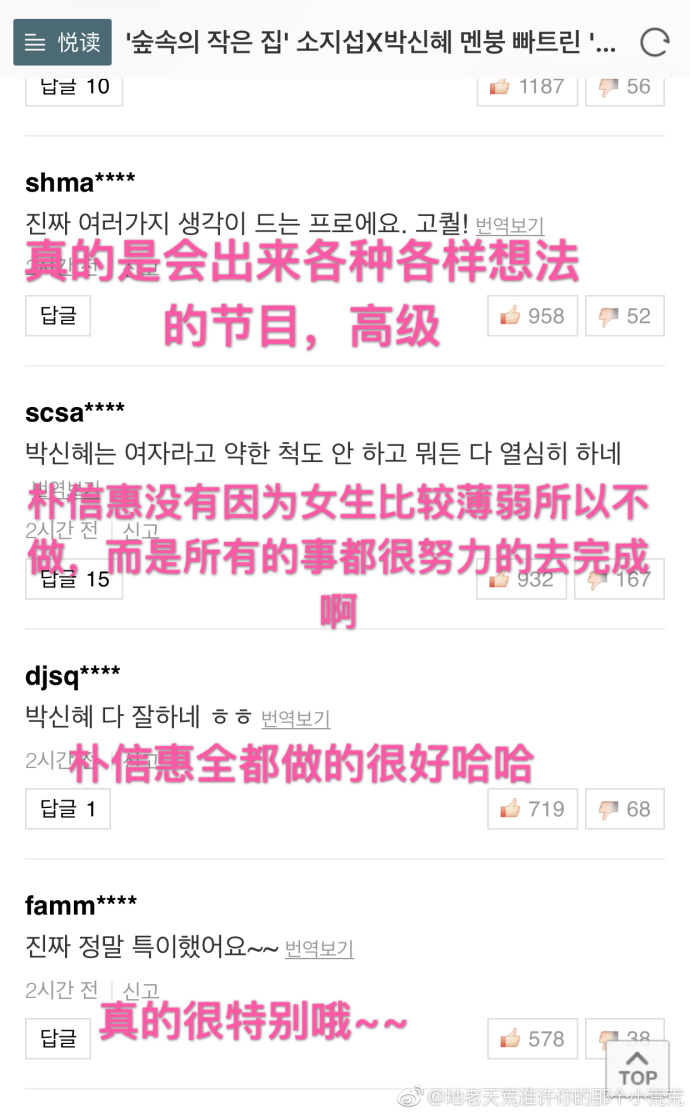The image size is (690, 1114).
Task: Like djsq's comment with 719 likes
Action: click(533, 809)
